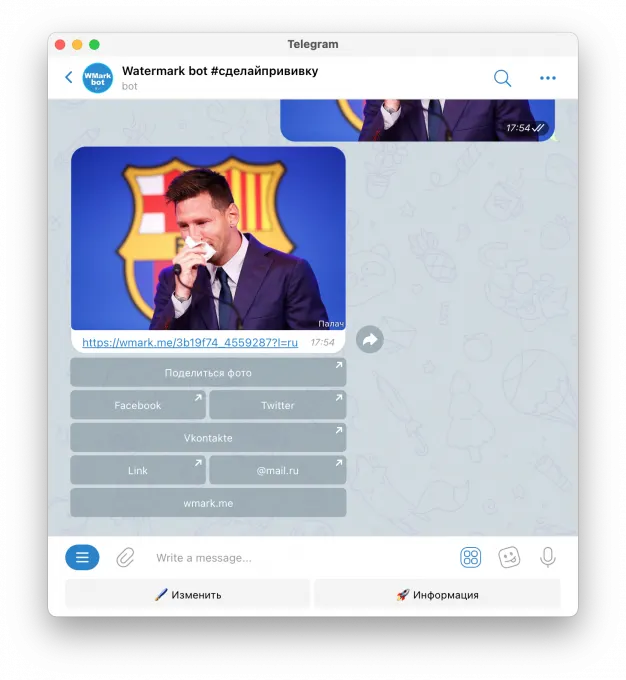Share the photo to Facebook

pos(138,405)
